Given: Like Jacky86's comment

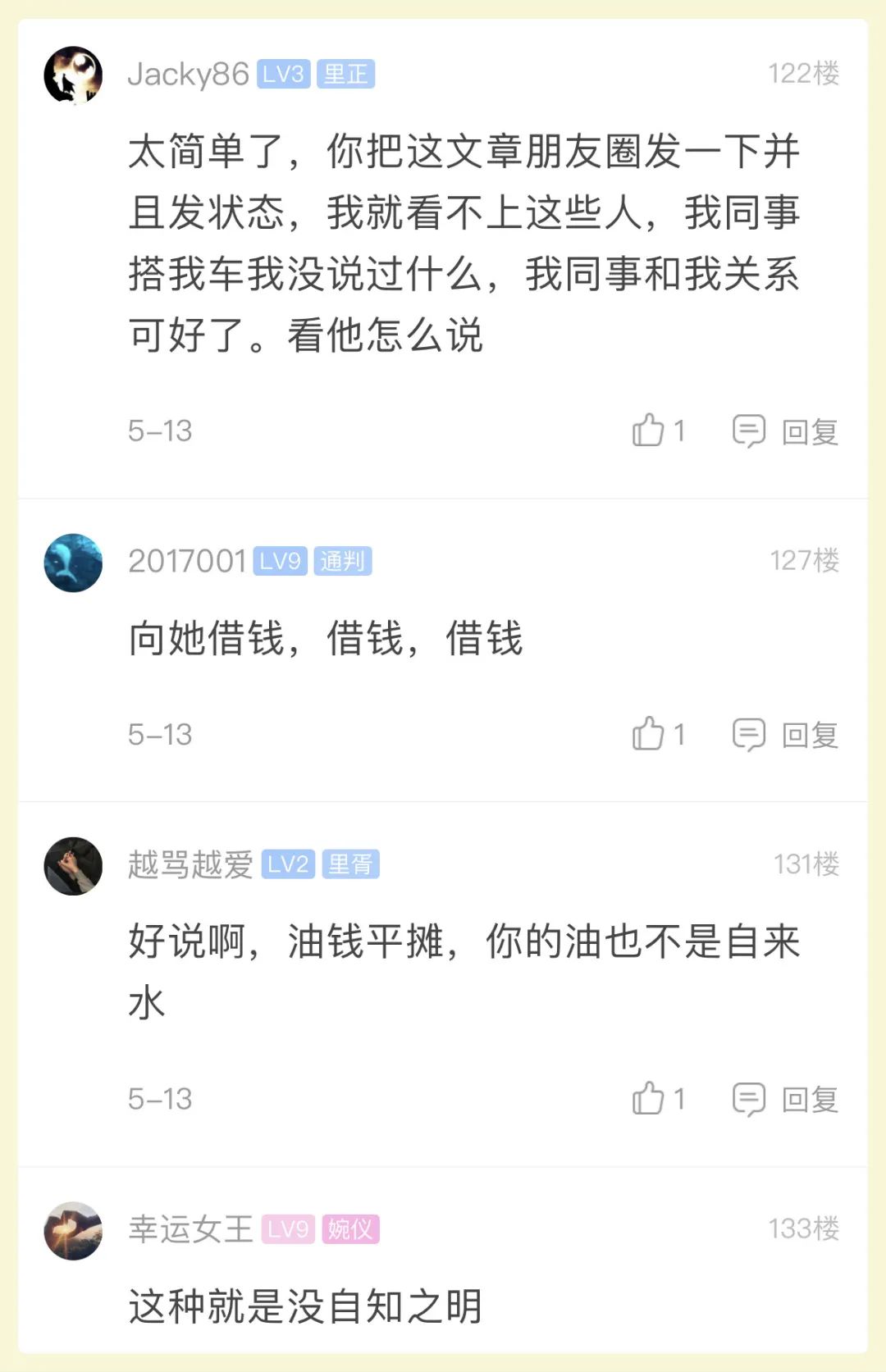Looking at the screenshot, I should (x=650, y=430).
